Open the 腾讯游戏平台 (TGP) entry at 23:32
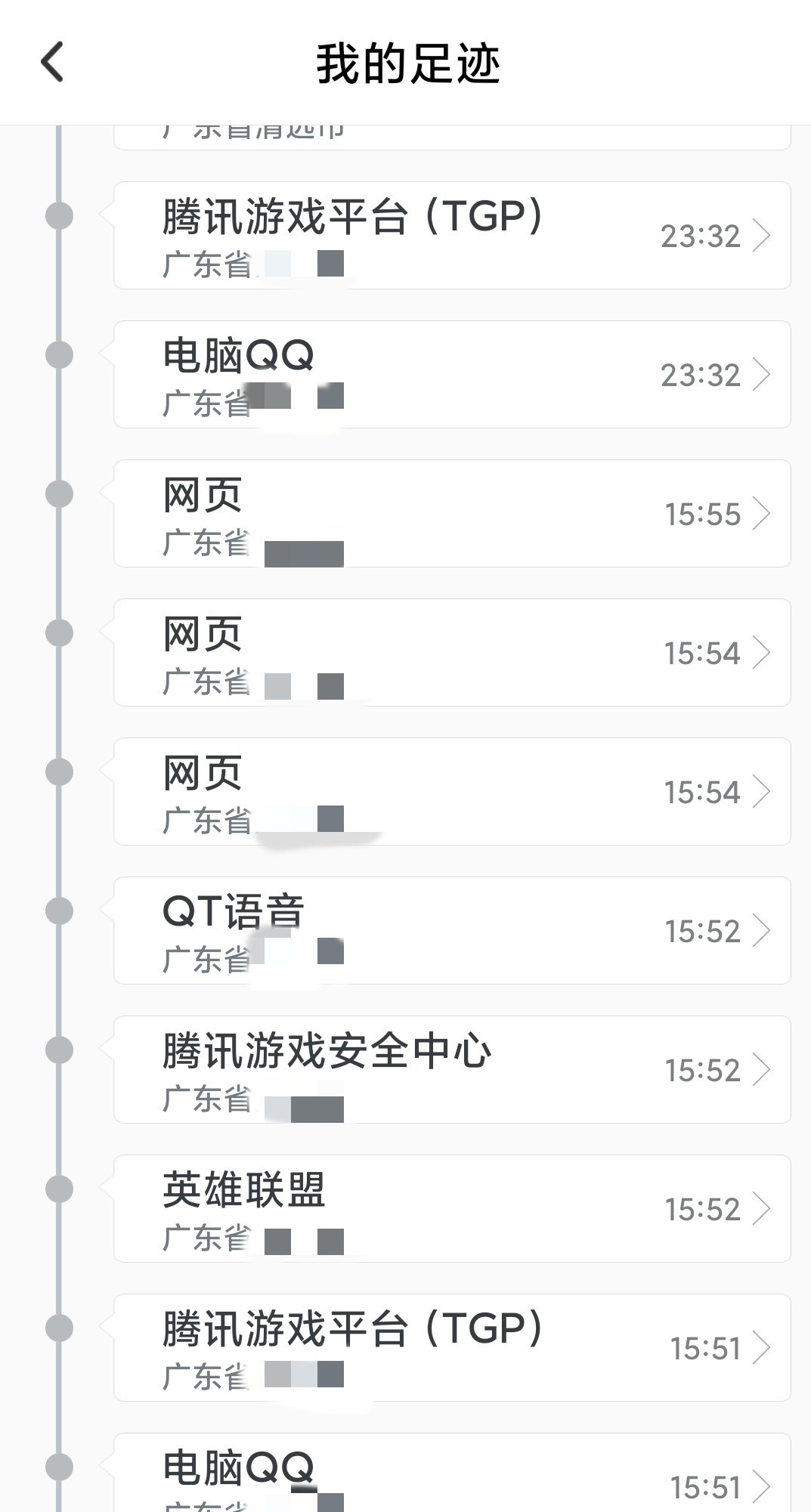811x1512 pixels. click(x=452, y=235)
